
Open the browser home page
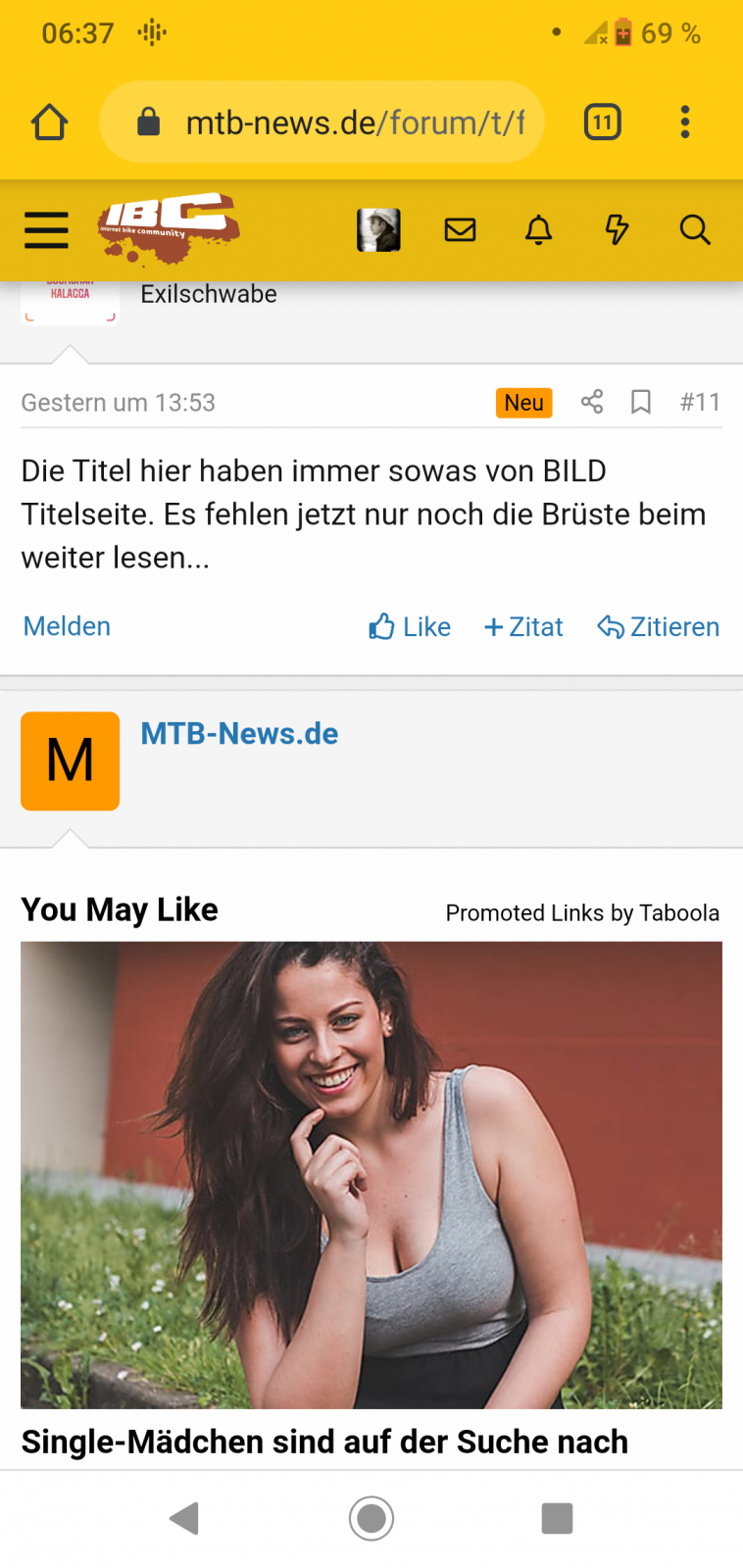49,122
